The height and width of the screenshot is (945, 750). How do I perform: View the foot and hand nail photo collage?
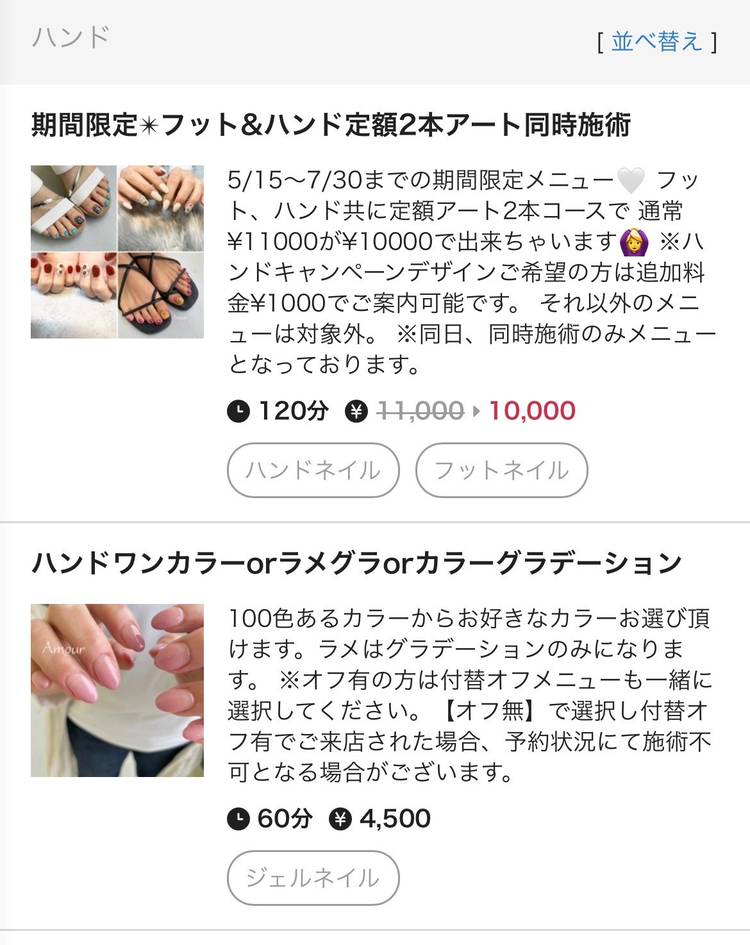(x=117, y=252)
